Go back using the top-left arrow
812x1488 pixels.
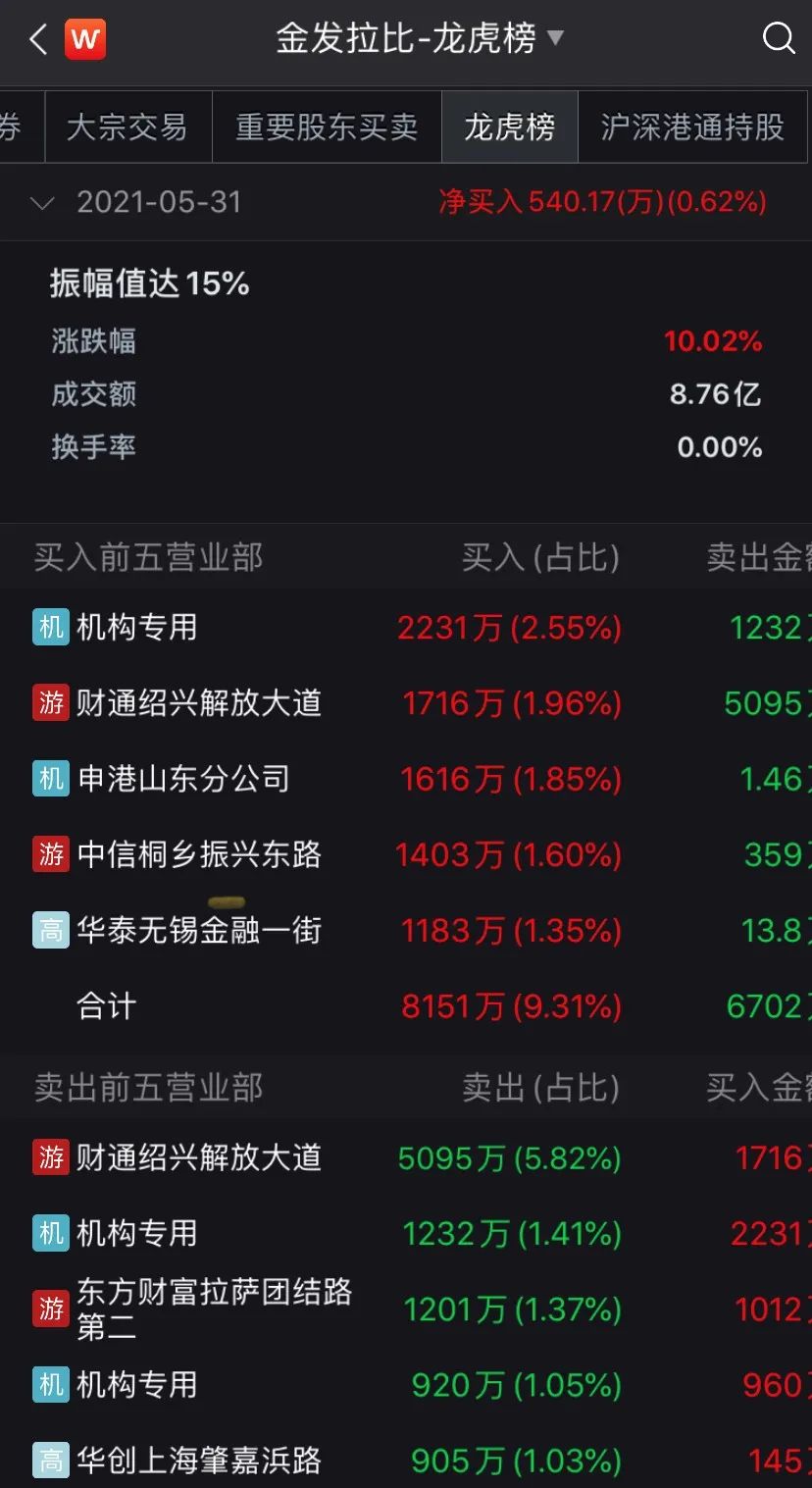click(38, 39)
